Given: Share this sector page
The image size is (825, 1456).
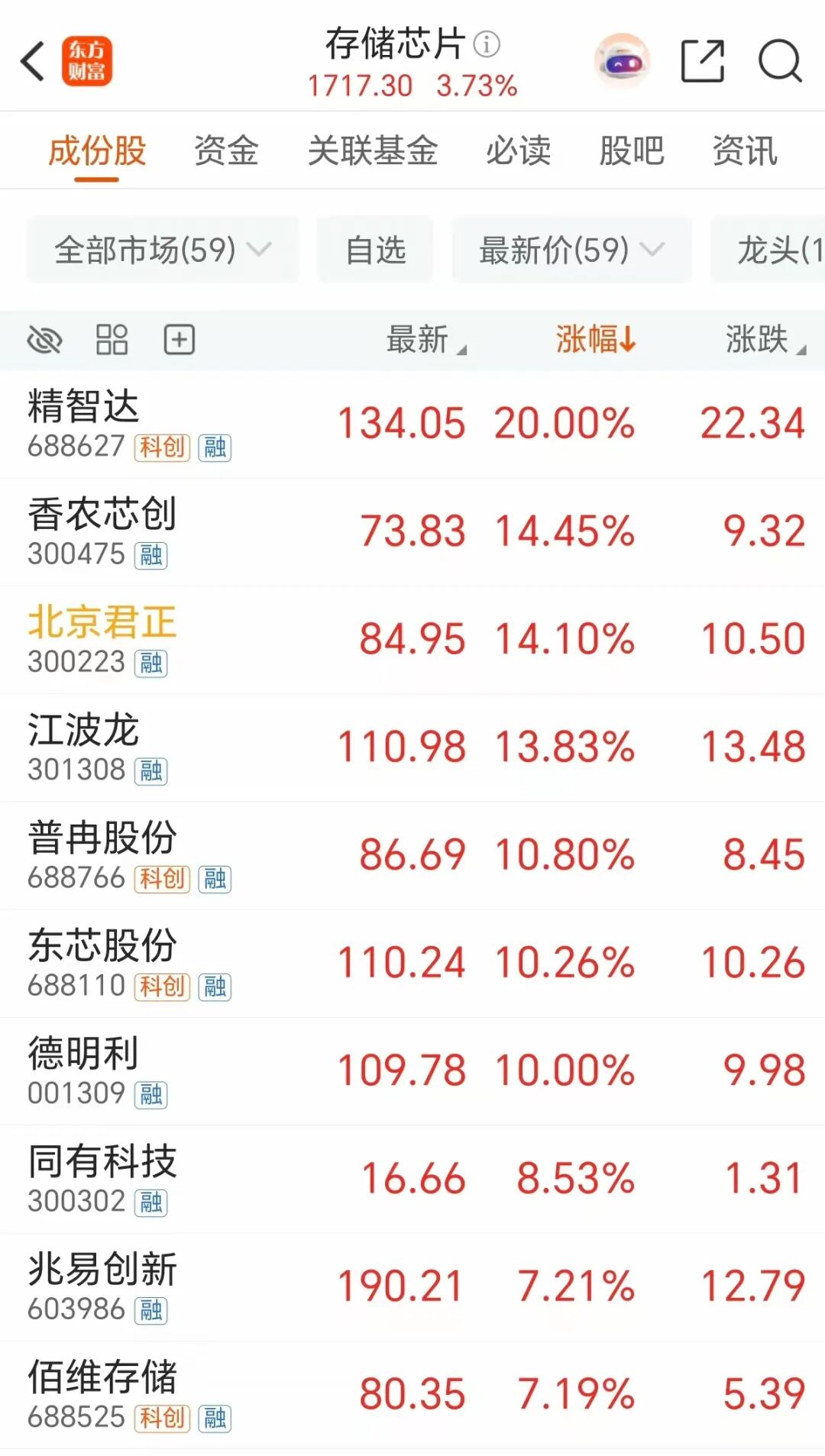Looking at the screenshot, I should click(x=702, y=61).
